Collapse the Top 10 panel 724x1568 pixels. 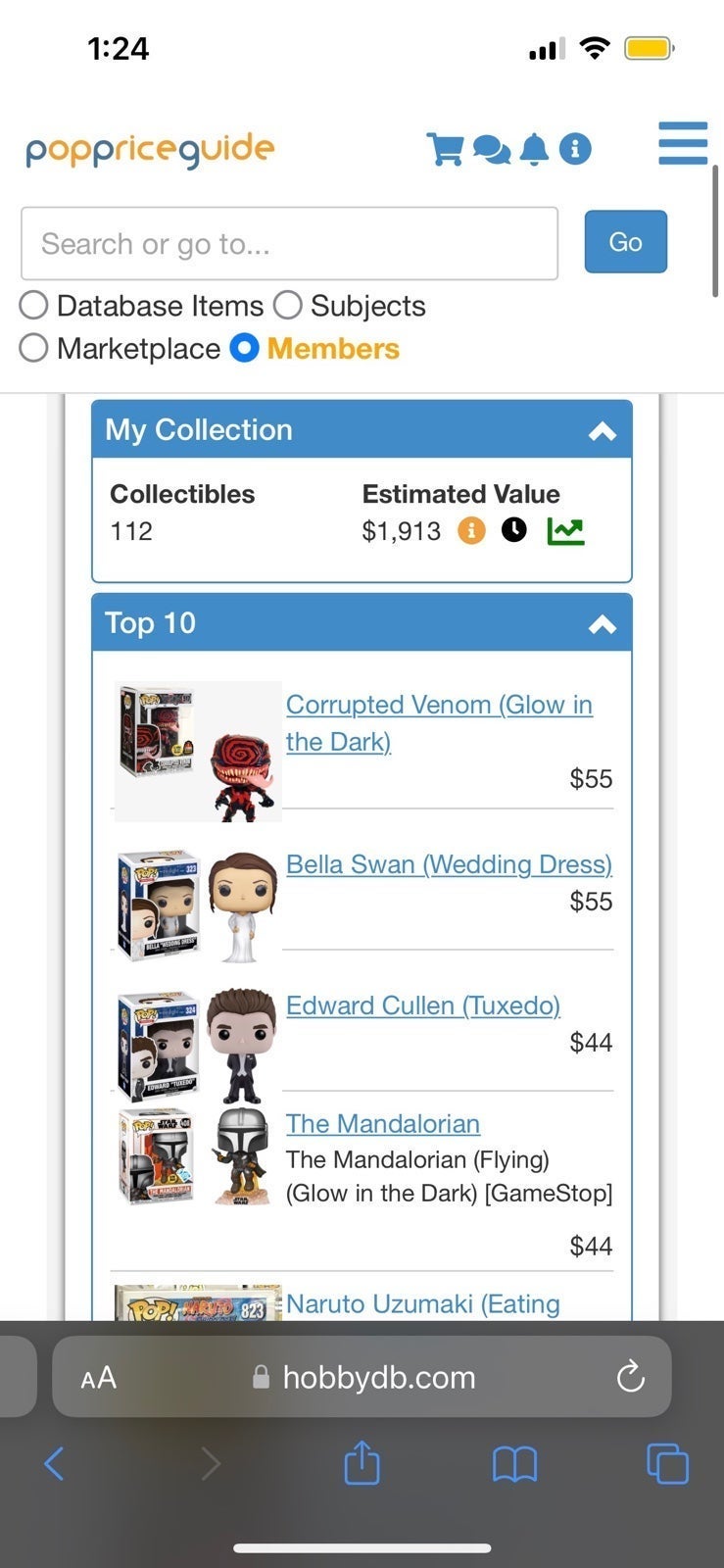point(603,623)
